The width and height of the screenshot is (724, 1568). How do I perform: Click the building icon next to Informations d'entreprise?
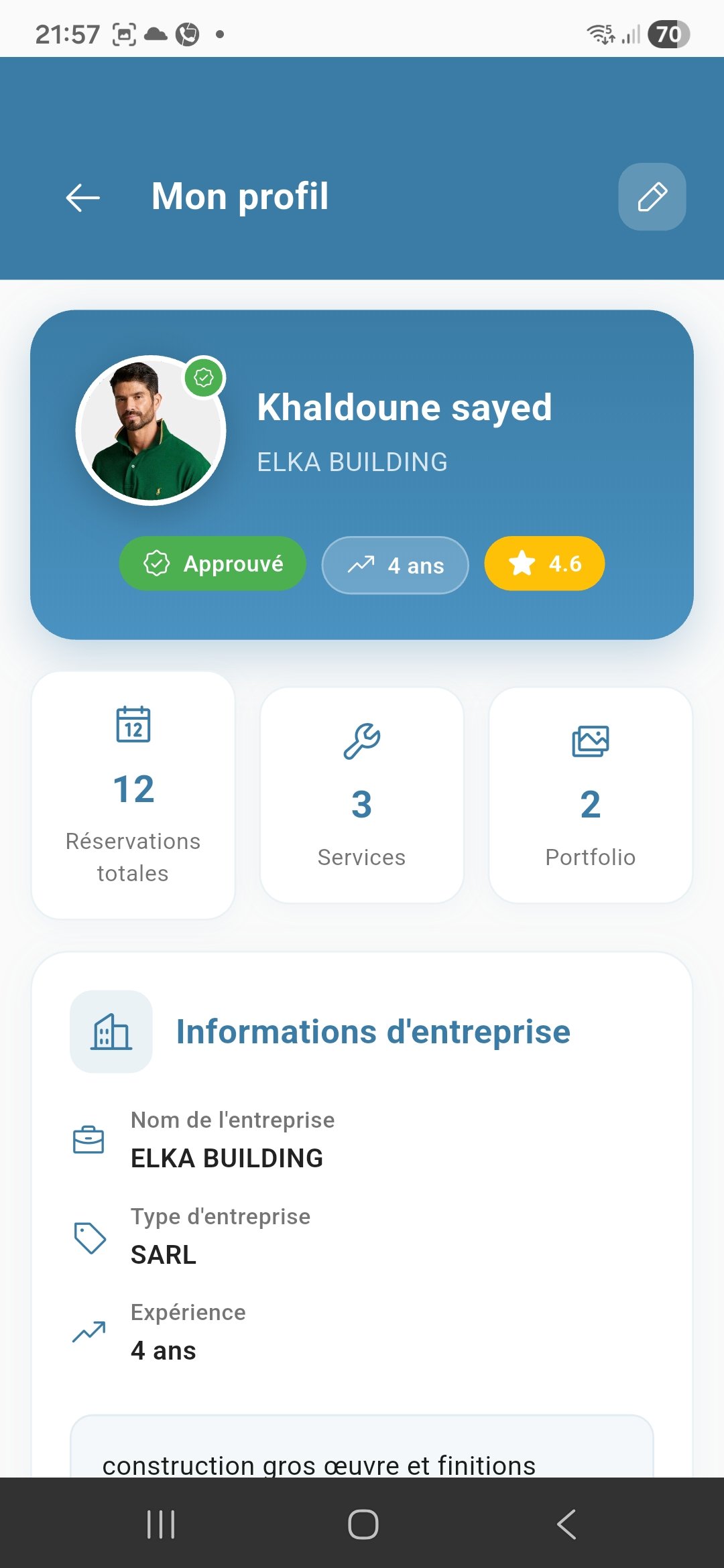pos(111,1032)
